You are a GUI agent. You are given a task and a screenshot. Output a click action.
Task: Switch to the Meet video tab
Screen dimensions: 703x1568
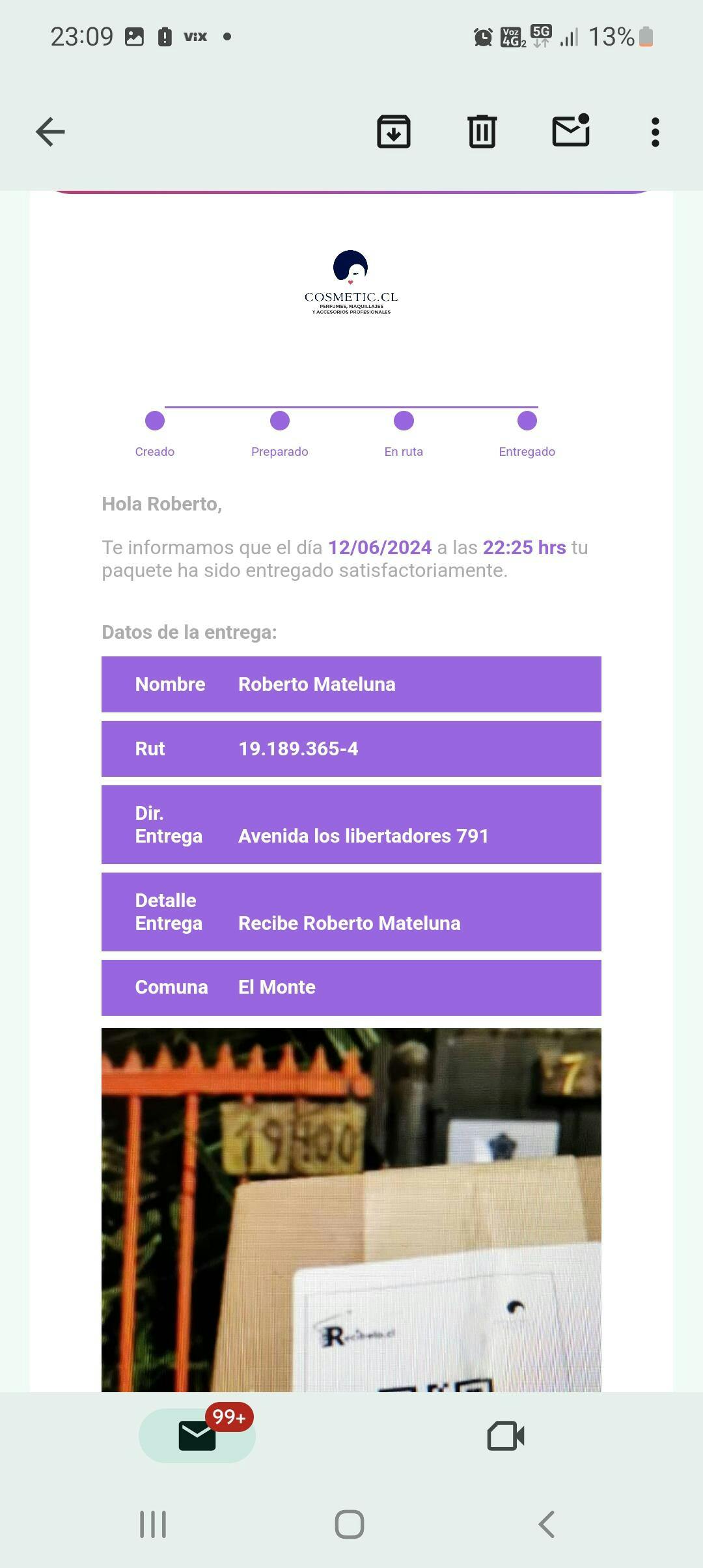pyautogui.click(x=506, y=1435)
